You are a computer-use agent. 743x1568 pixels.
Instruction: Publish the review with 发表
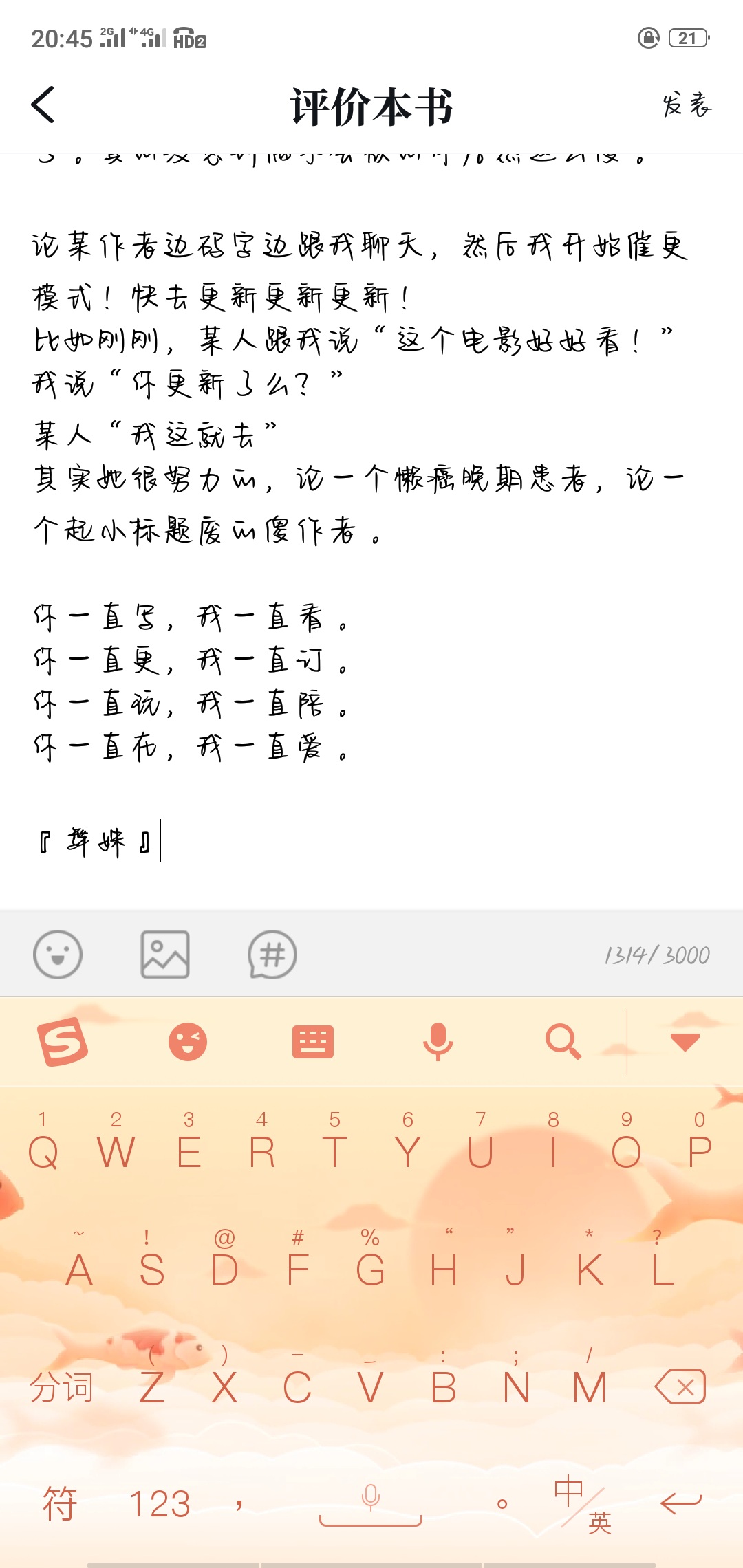coord(686,105)
